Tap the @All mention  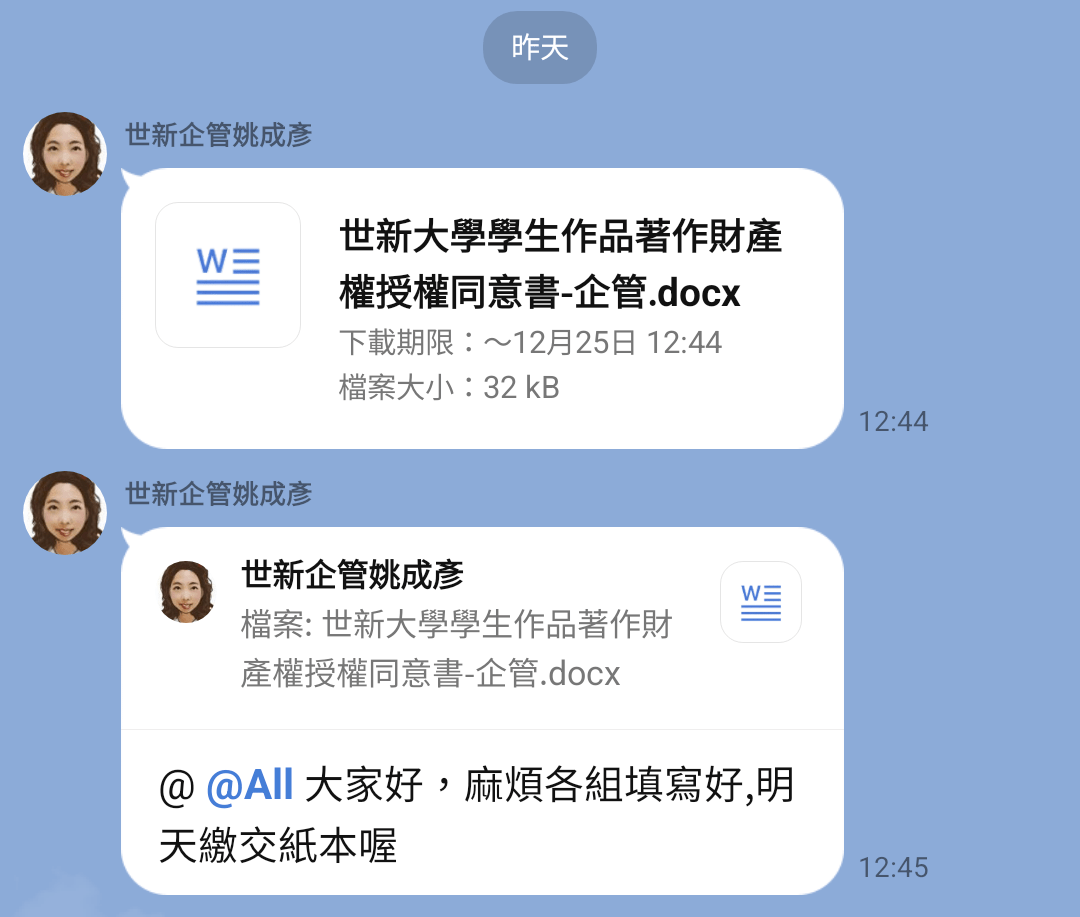coord(250,787)
